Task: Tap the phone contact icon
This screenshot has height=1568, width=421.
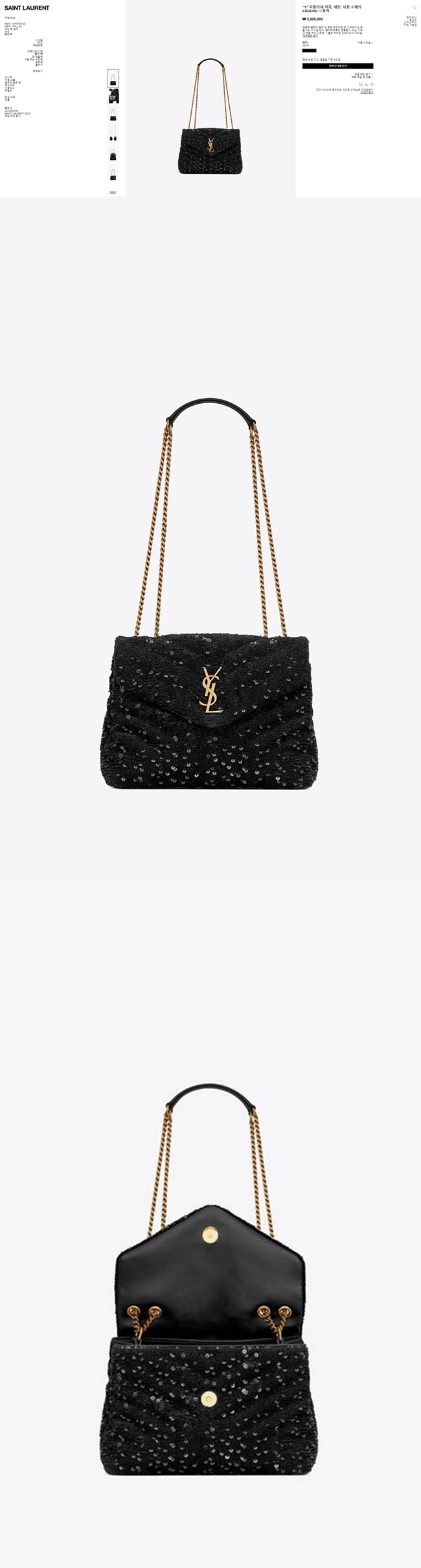Action: tap(367, 84)
